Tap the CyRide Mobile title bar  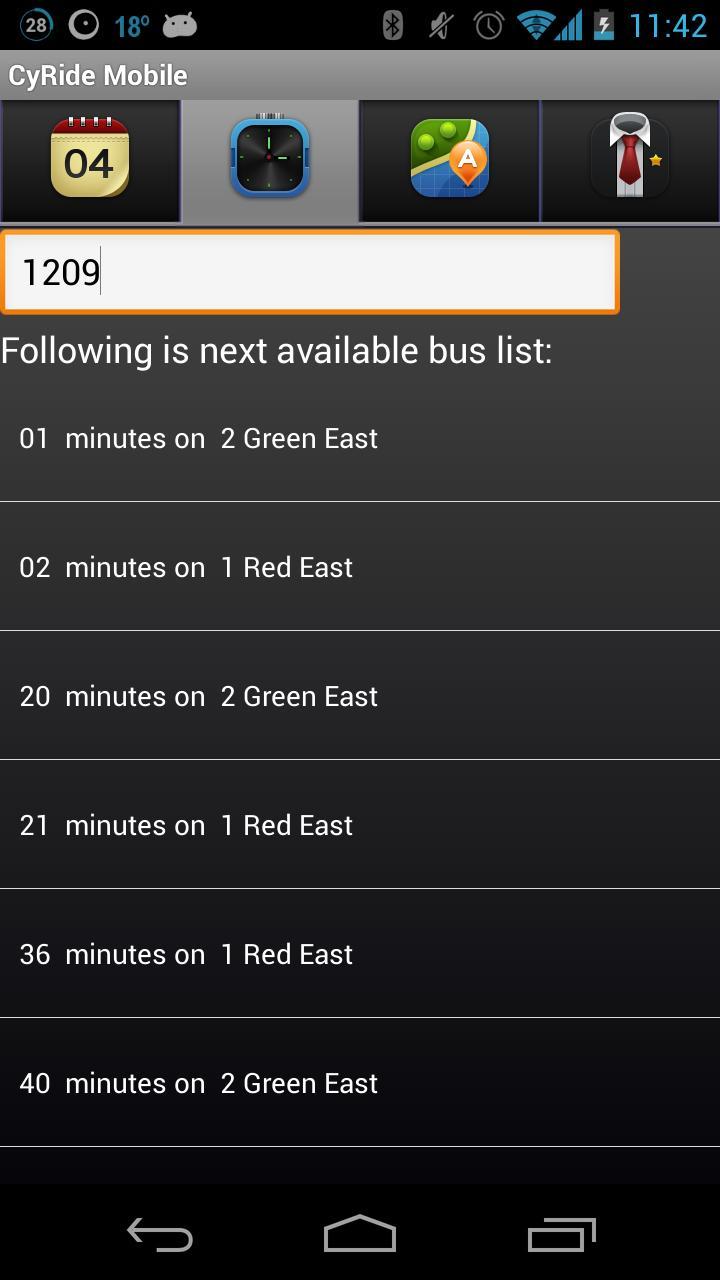coord(97,75)
